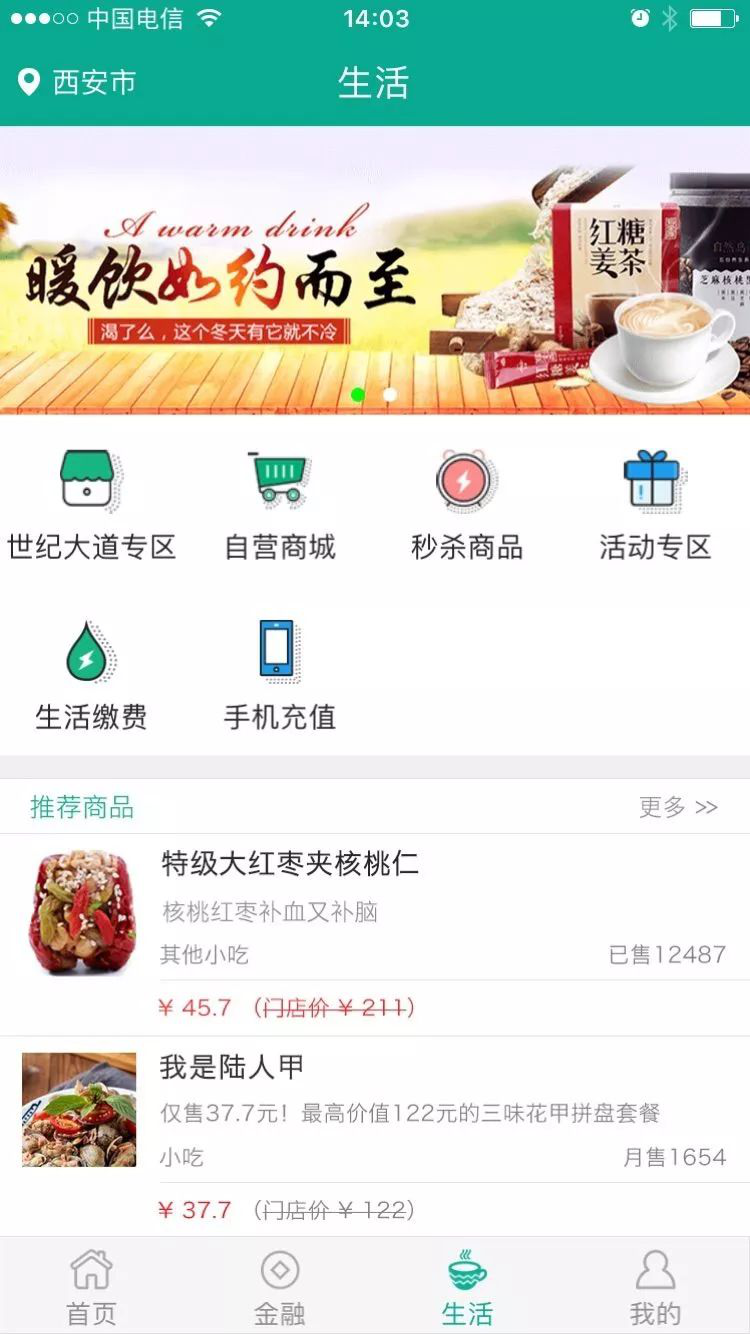750x1334 pixels.
Task: Go to 自营商城 store
Action: 279,505
